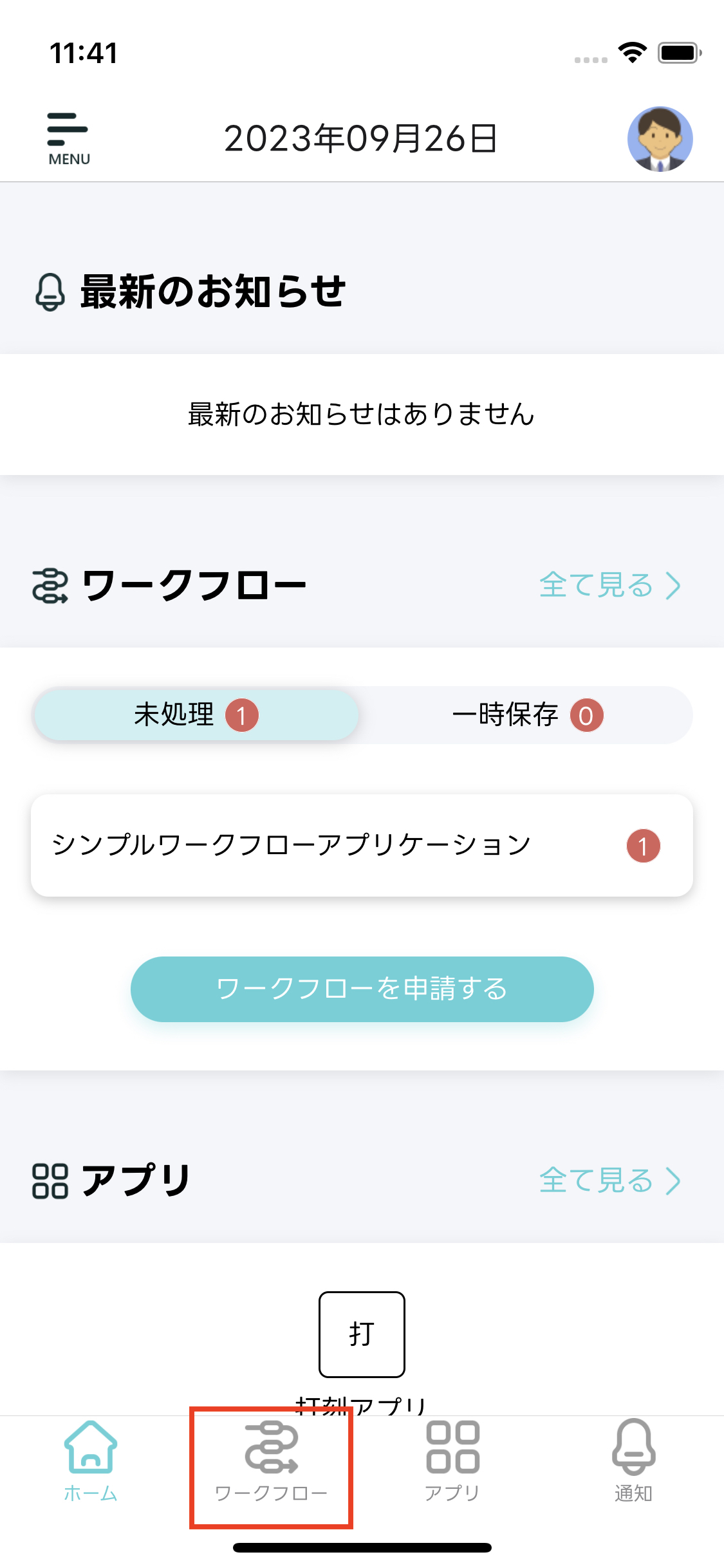Open the user profile avatar
The image size is (724, 1568).
coord(660,139)
